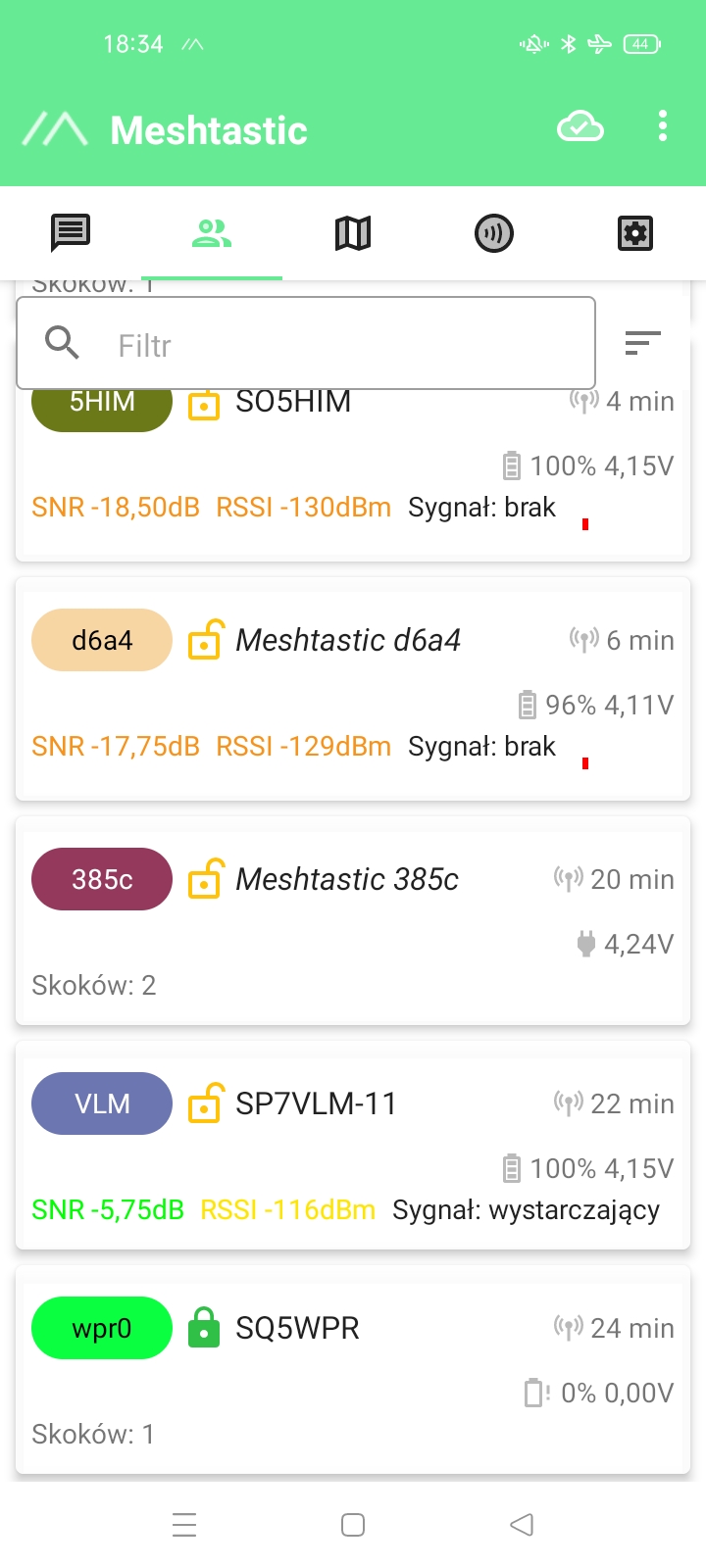This screenshot has width=706, height=1568.
Task: Select the nodes list tab
Action: 212,233
